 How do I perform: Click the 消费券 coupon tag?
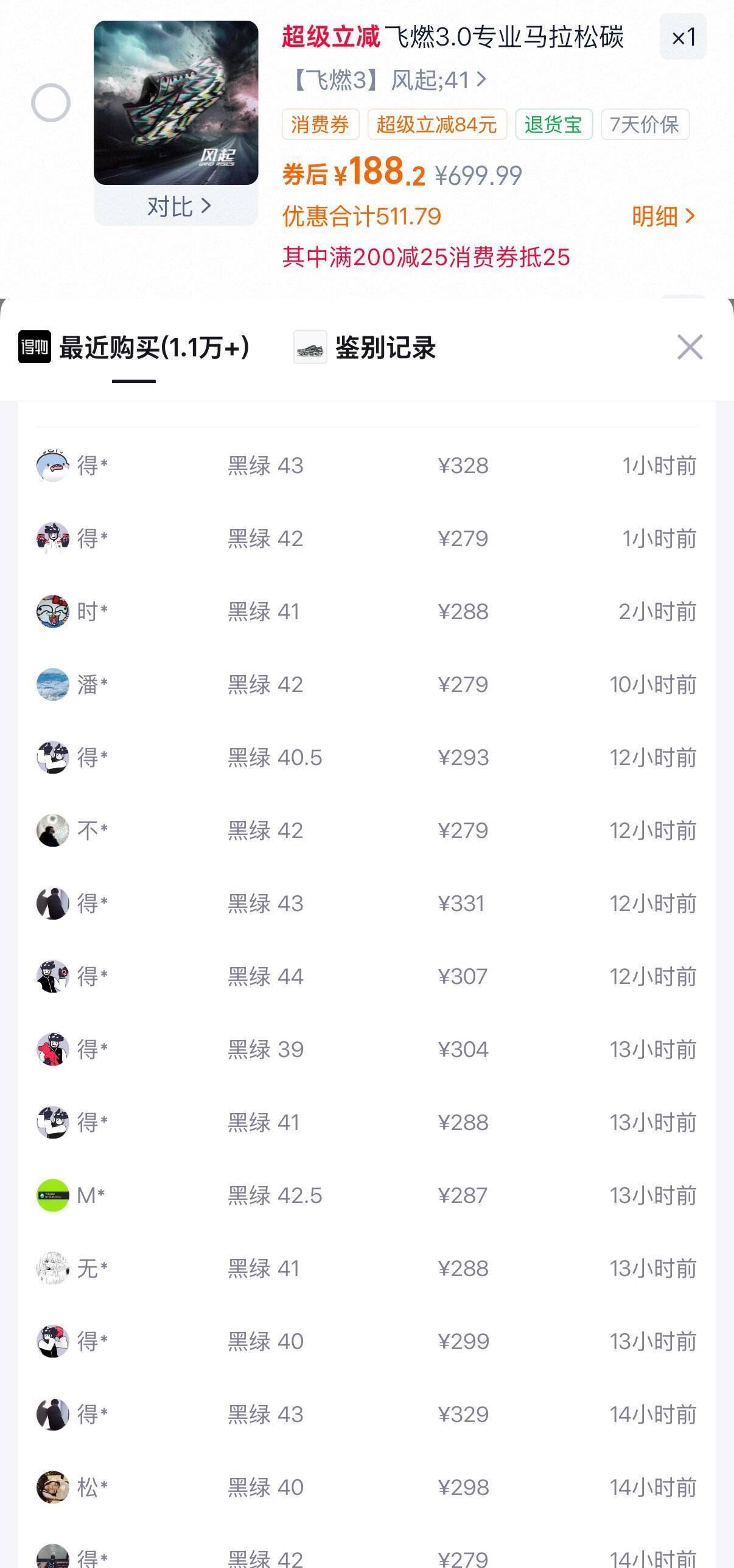[x=320, y=124]
